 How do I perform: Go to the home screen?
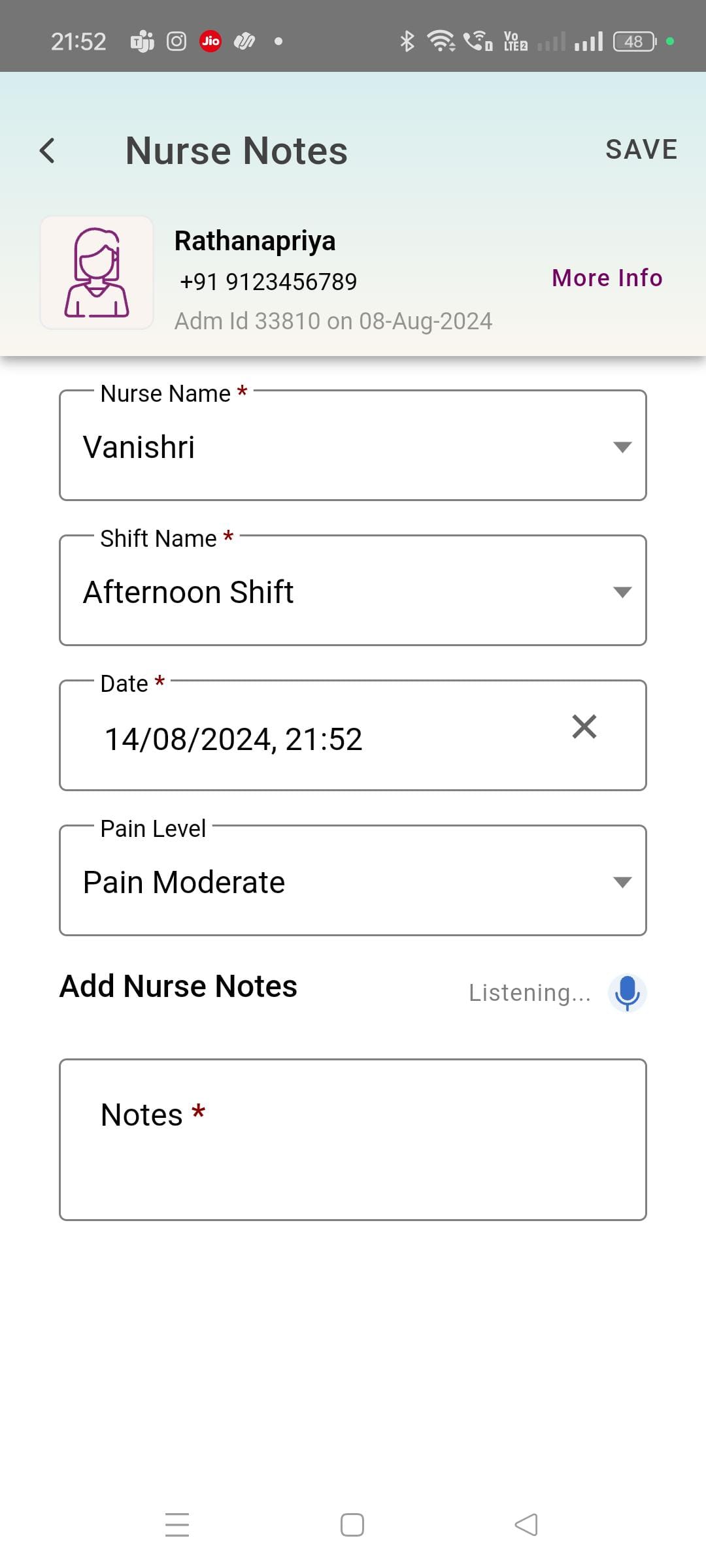(x=352, y=1525)
